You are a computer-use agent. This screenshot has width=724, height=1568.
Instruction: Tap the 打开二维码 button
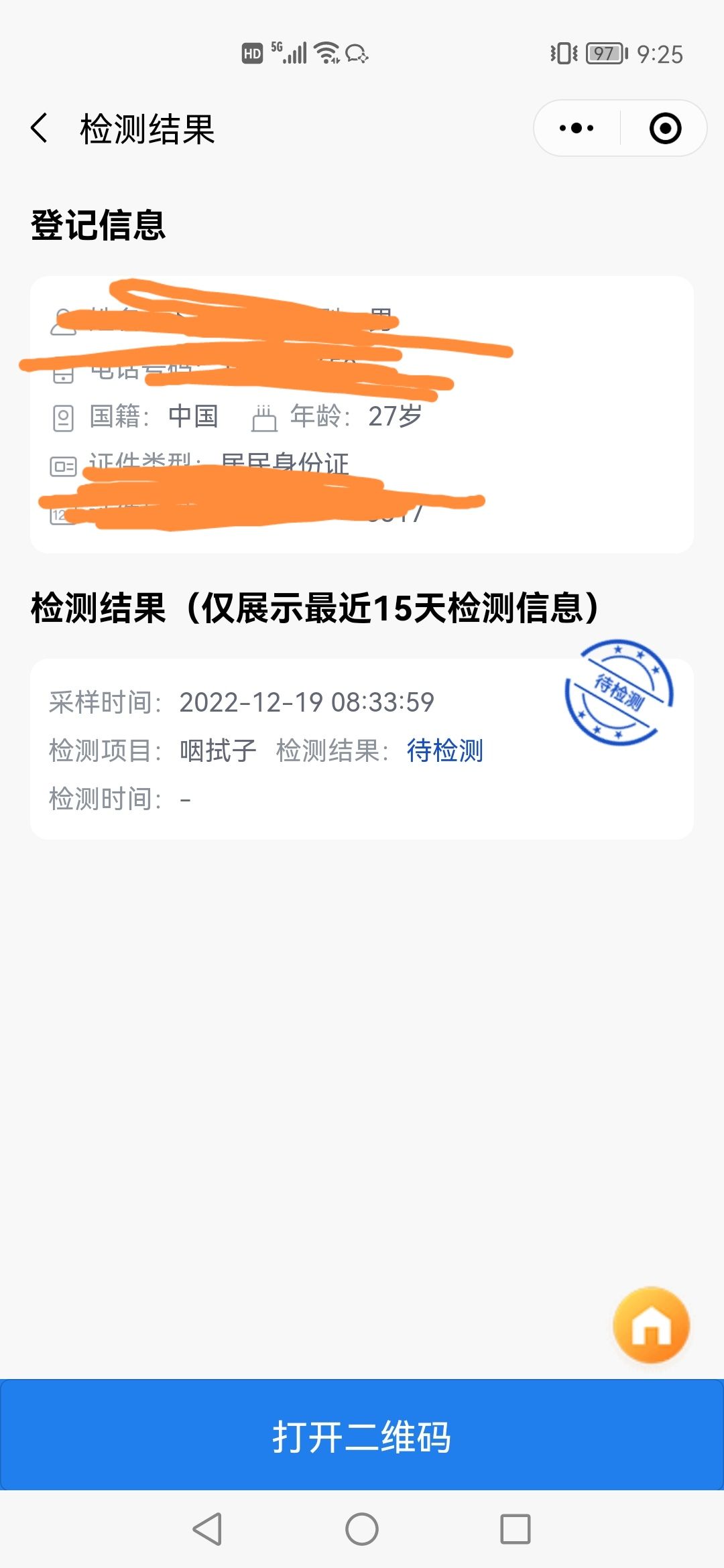coord(362,1436)
